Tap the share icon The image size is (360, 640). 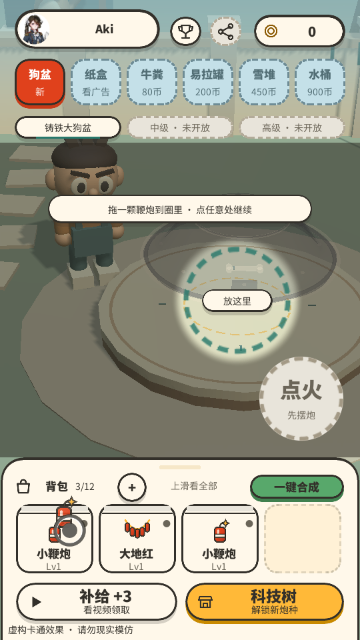pos(225,31)
